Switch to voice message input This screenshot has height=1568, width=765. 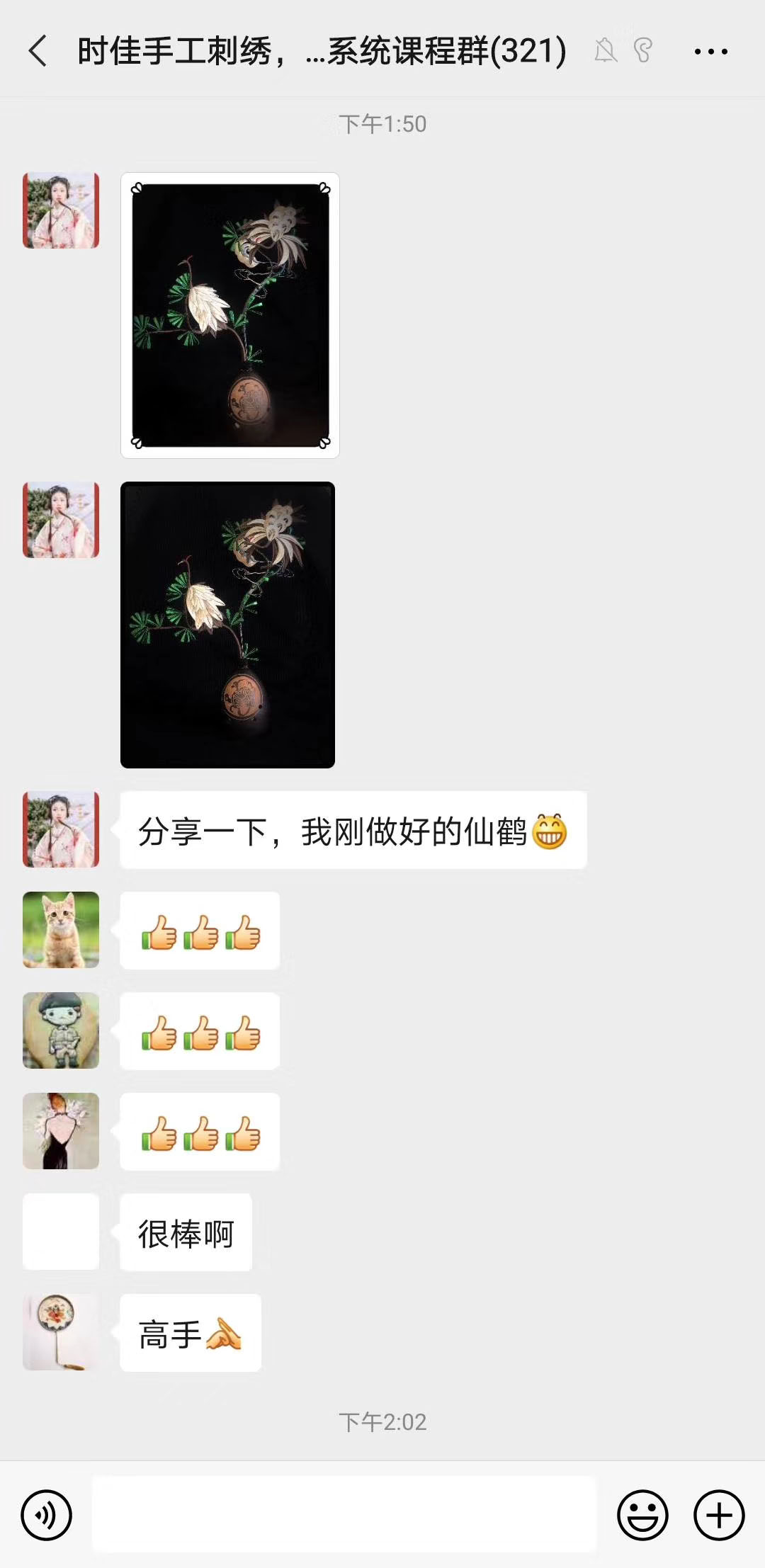point(47,1515)
